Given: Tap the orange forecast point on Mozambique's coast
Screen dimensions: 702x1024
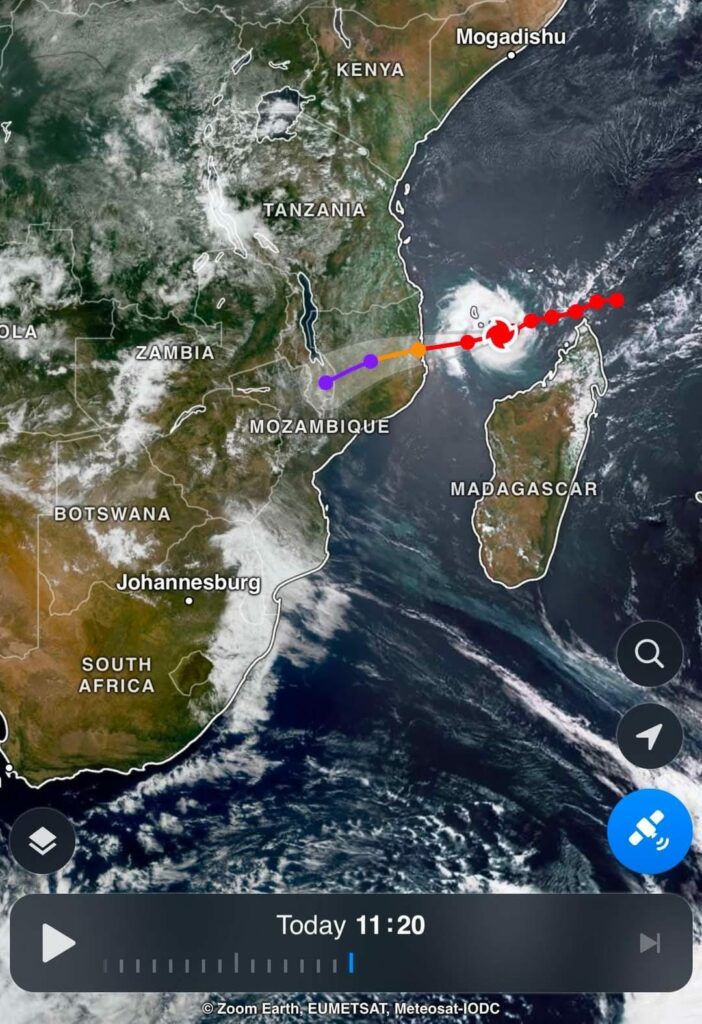Looking at the screenshot, I should pos(418,349).
